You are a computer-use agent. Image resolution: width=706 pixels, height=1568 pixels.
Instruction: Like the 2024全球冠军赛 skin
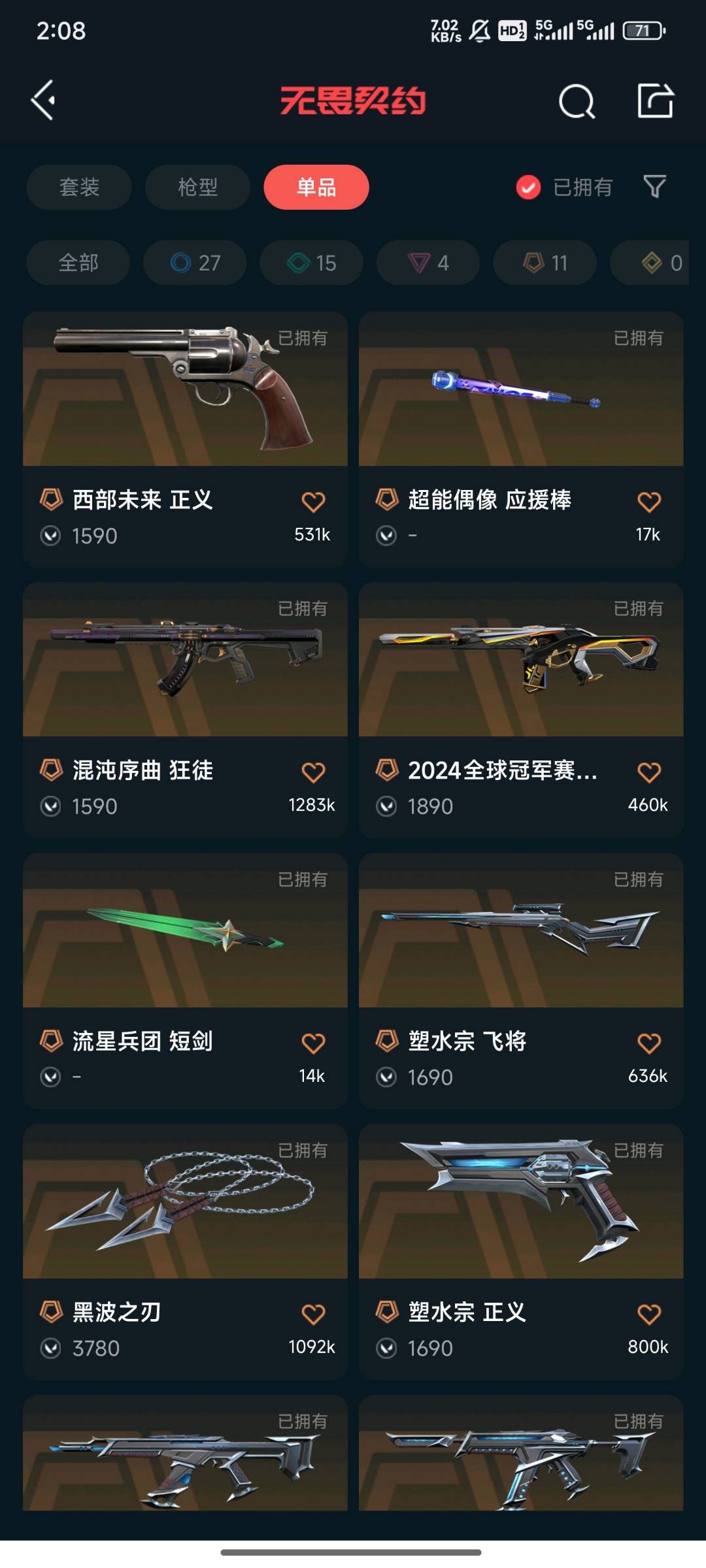tap(648, 772)
